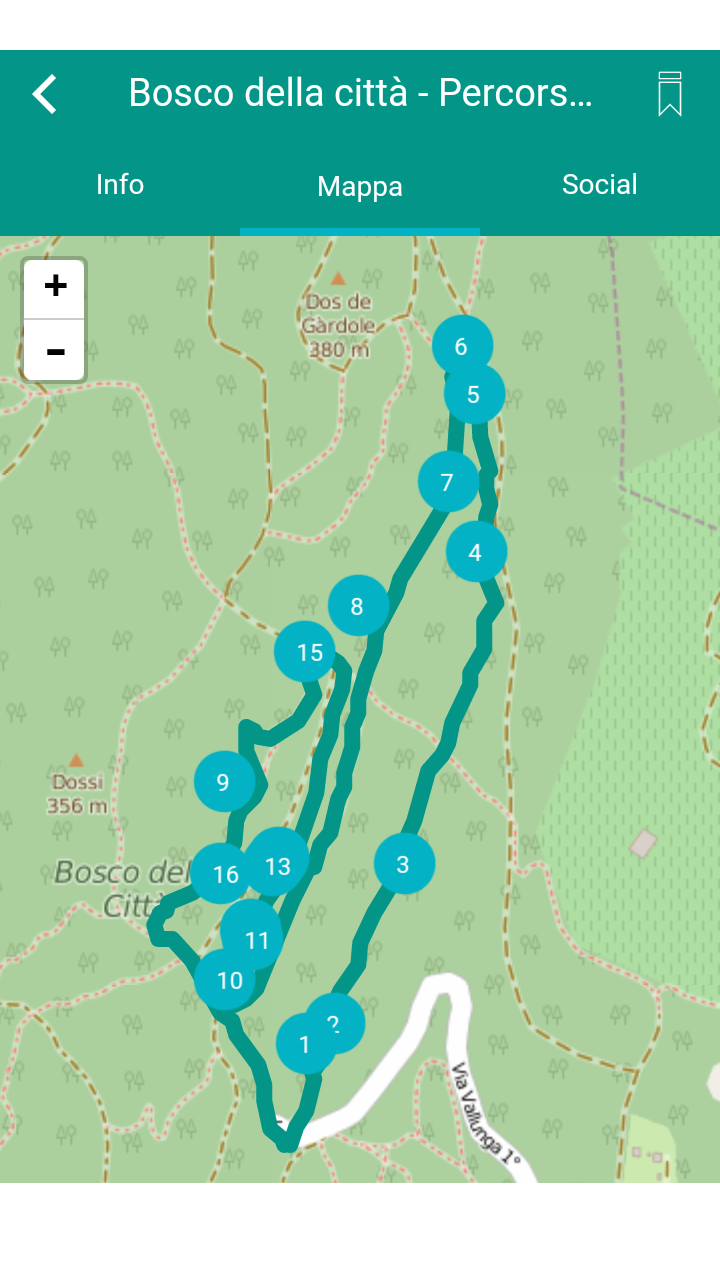Select waypoint marker 9

224,782
